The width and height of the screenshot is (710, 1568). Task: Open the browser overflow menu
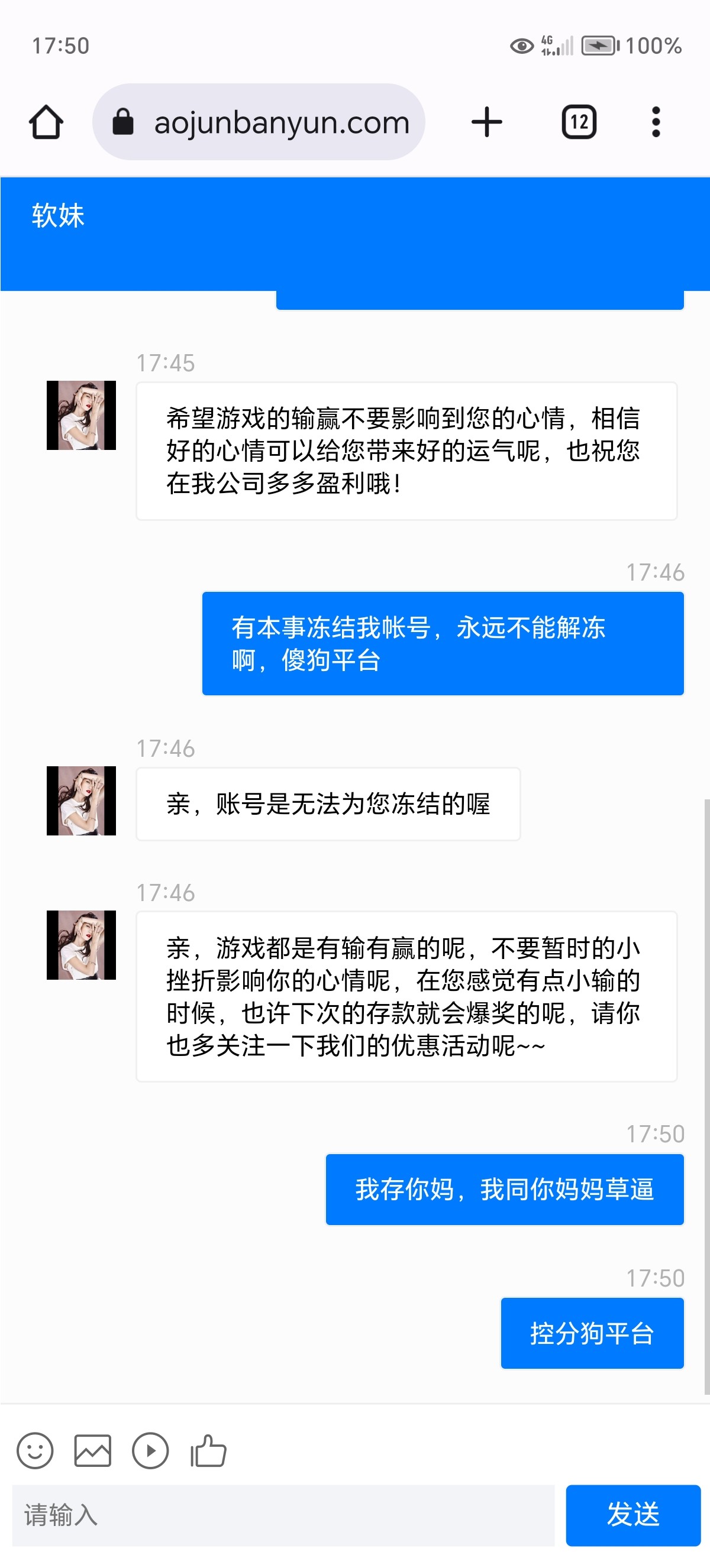[656, 122]
